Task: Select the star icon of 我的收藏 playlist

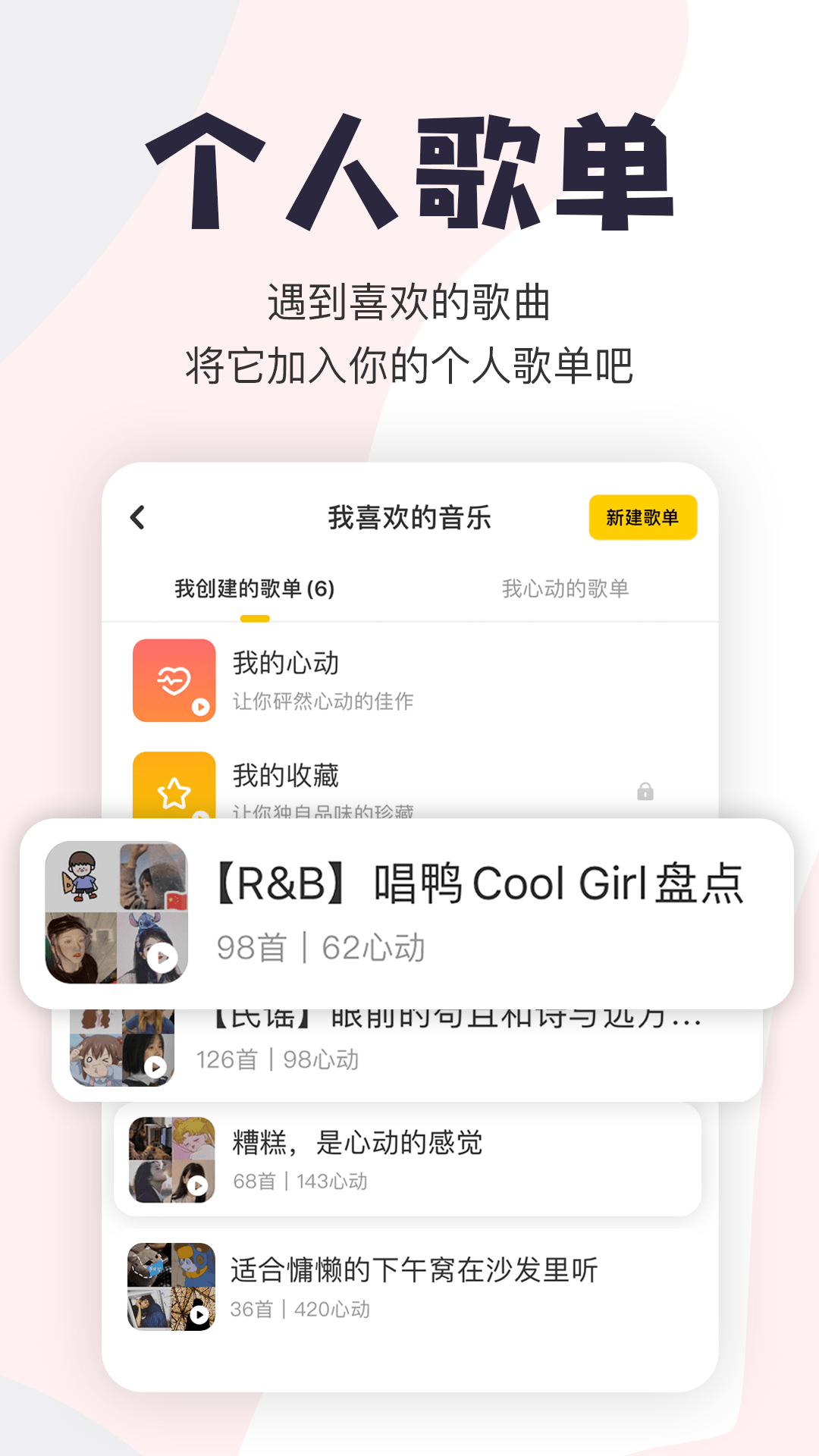Action: coord(174,792)
